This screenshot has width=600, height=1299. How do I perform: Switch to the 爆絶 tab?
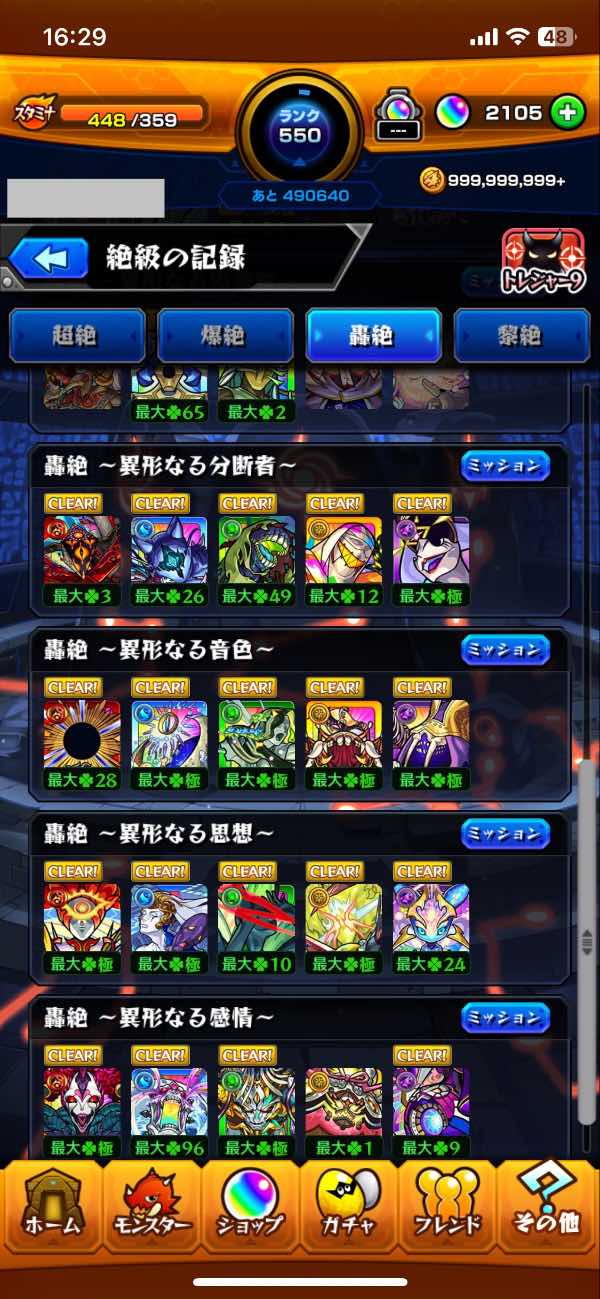(226, 336)
